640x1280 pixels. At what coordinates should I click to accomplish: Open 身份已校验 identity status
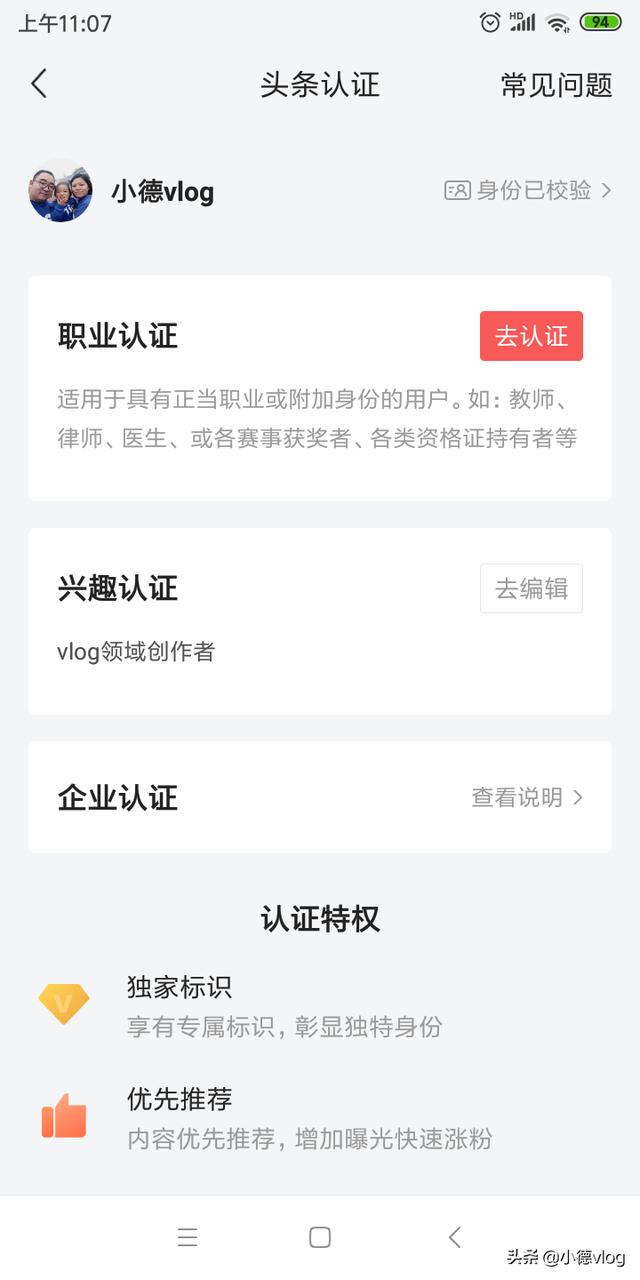click(528, 190)
